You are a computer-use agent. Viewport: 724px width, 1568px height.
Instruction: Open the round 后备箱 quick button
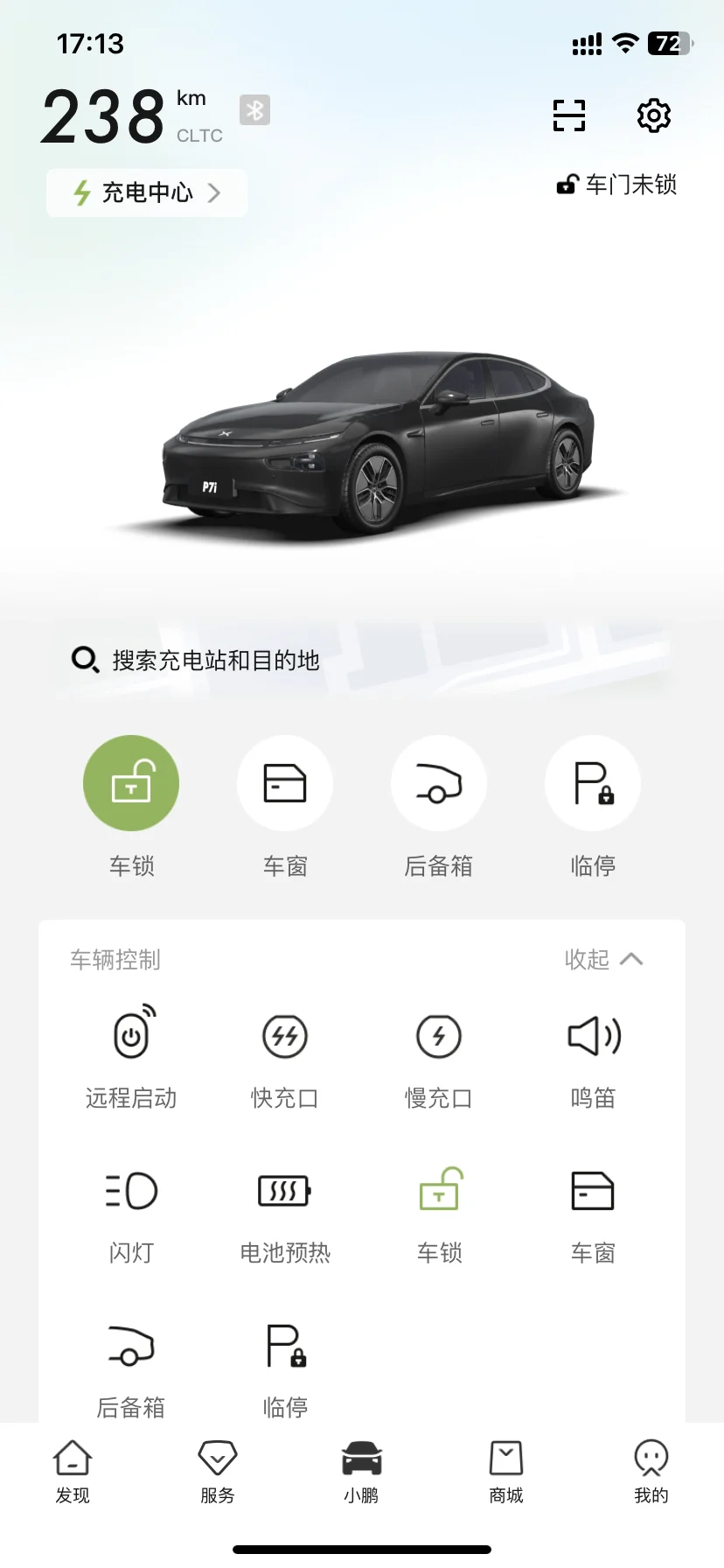click(439, 783)
